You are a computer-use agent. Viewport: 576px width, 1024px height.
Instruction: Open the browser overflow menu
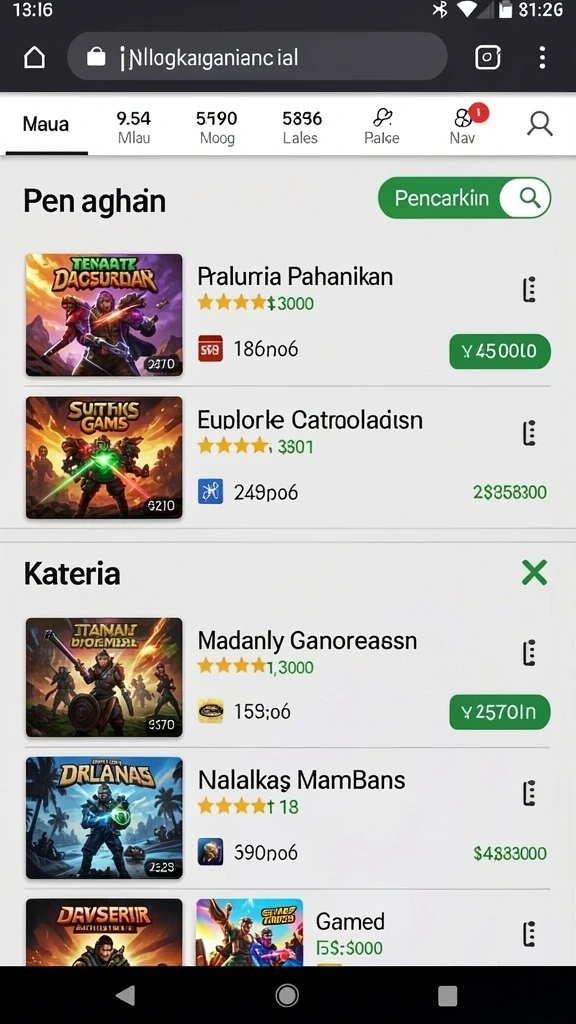[542, 57]
